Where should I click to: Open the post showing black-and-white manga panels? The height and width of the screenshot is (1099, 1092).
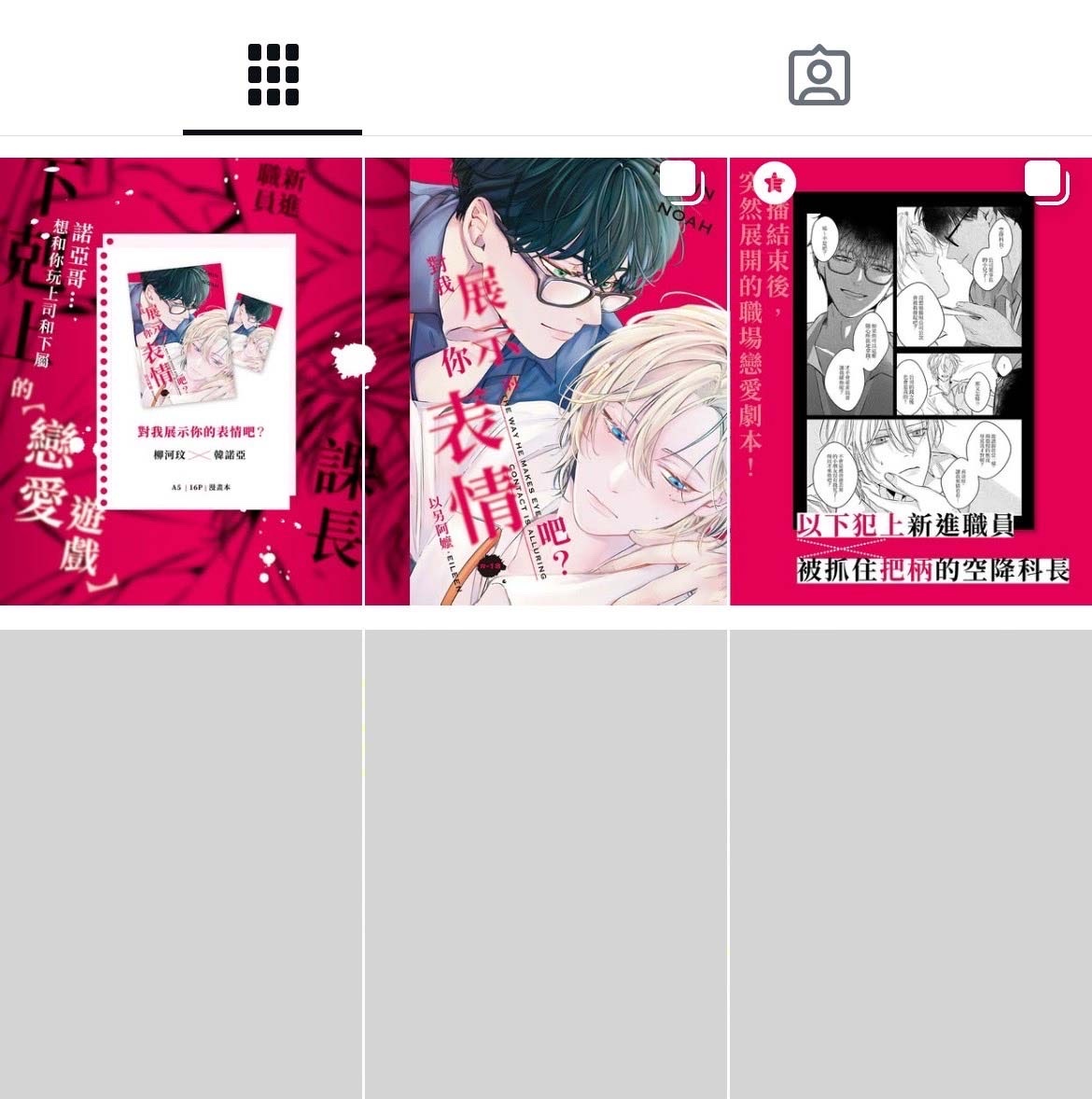pos(910,381)
